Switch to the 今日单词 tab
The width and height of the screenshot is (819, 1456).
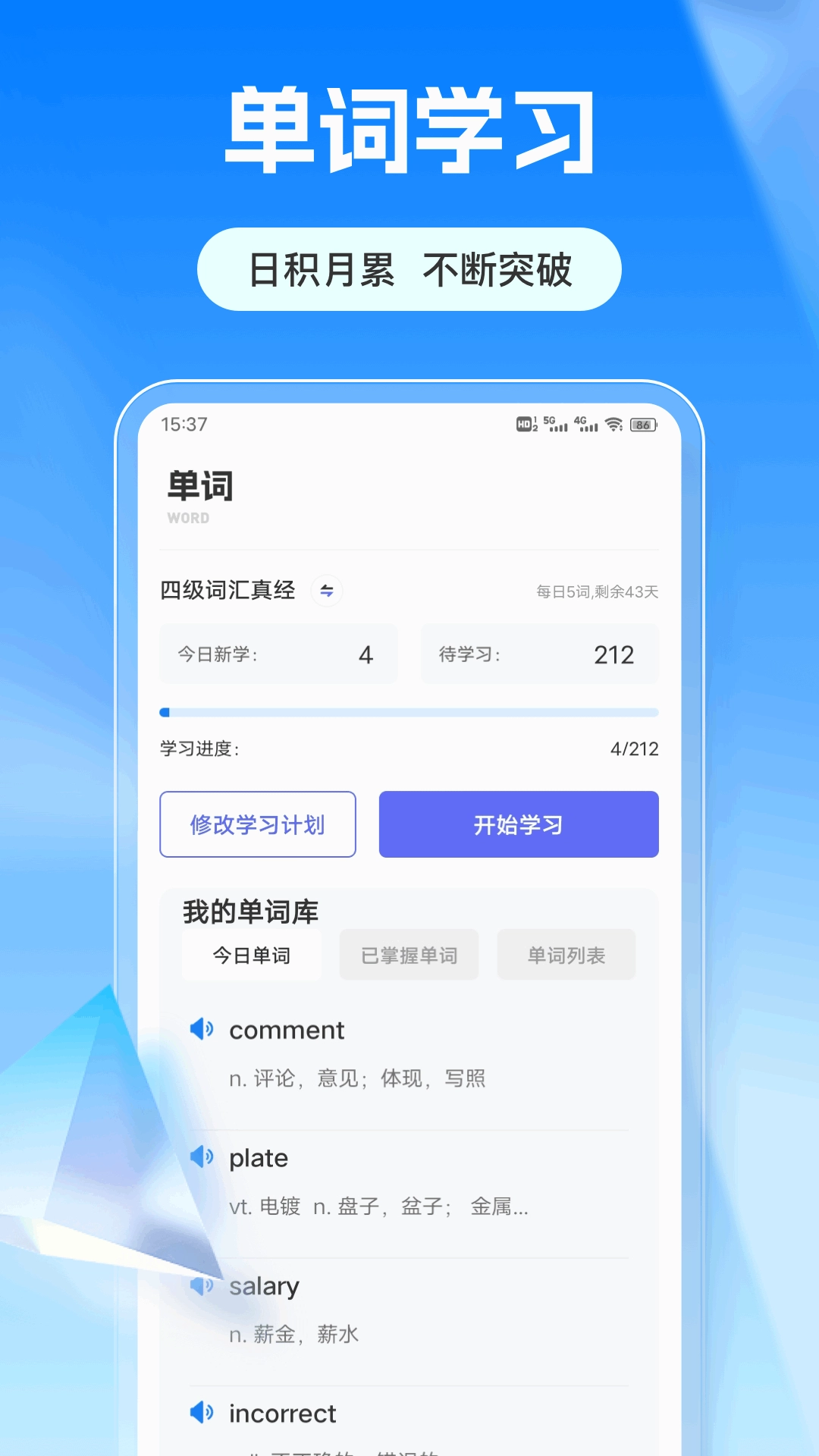click(x=251, y=955)
